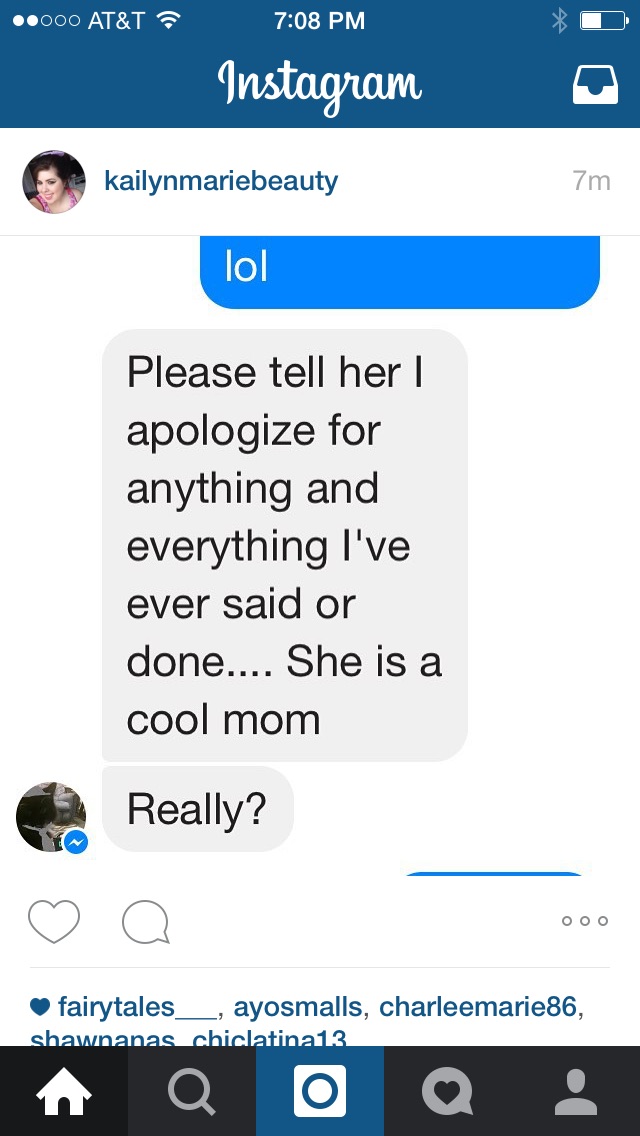Go to the Home feed tab
The image size is (640, 1136).
pos(64,1091)
